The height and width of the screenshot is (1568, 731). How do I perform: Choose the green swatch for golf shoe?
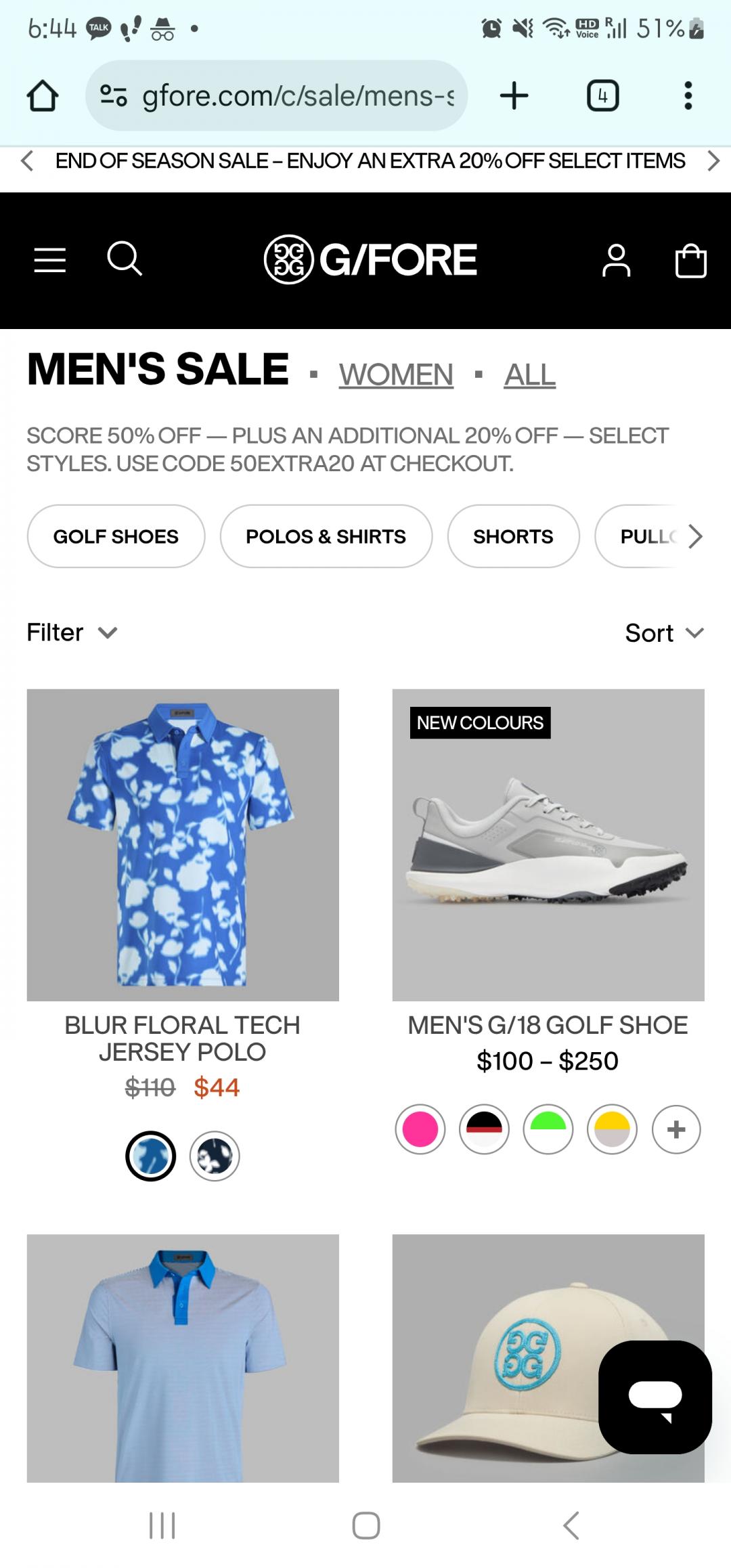tap(548, 1129)
